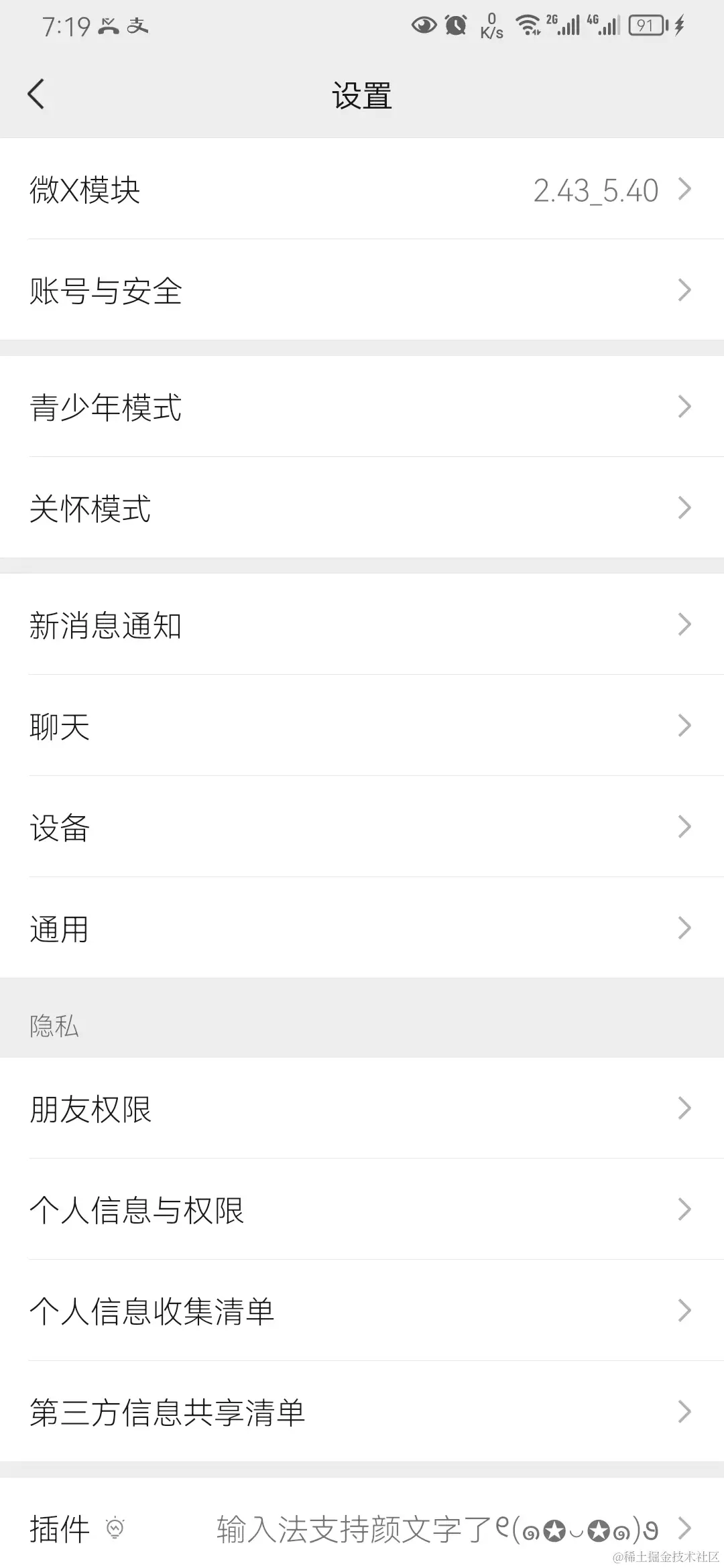The image size is (724, 1568).
Task: Open 青少年模式 settings
Action: tap(362, 407)
